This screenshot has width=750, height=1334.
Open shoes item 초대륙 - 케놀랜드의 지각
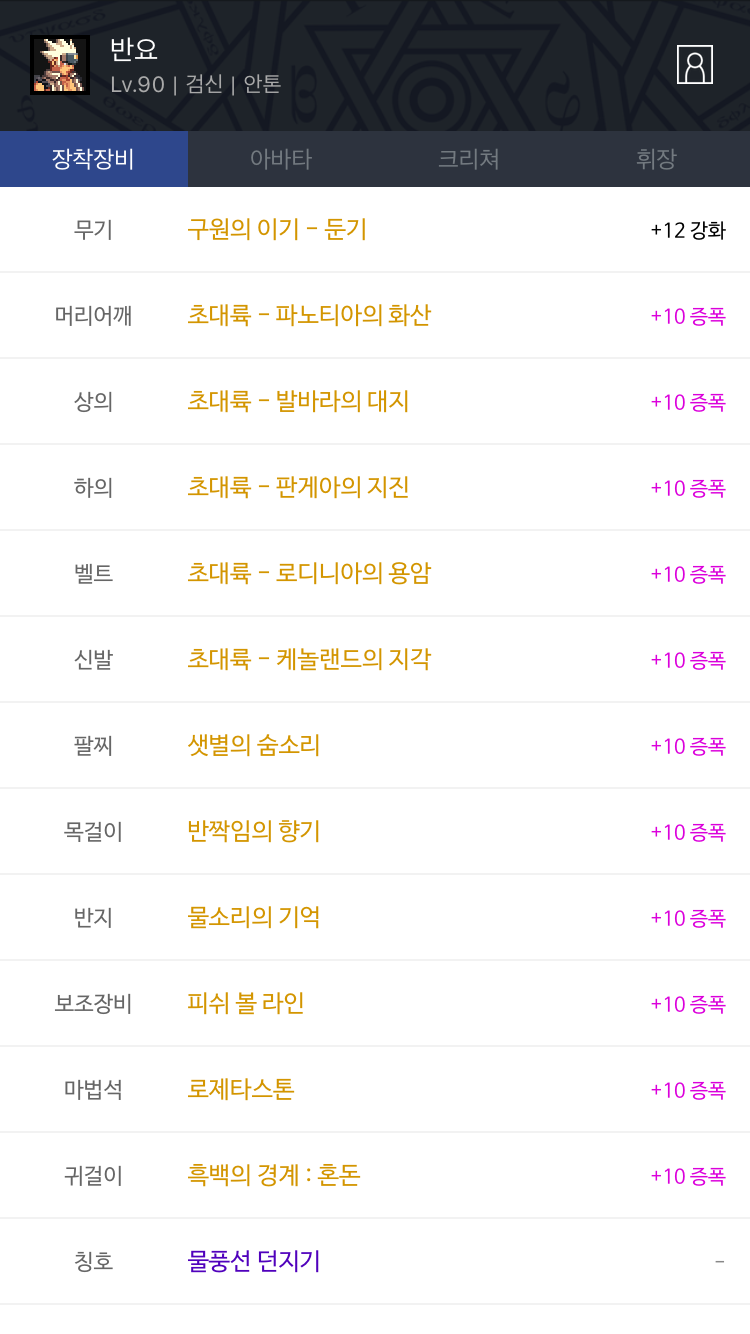coord(309,659)
